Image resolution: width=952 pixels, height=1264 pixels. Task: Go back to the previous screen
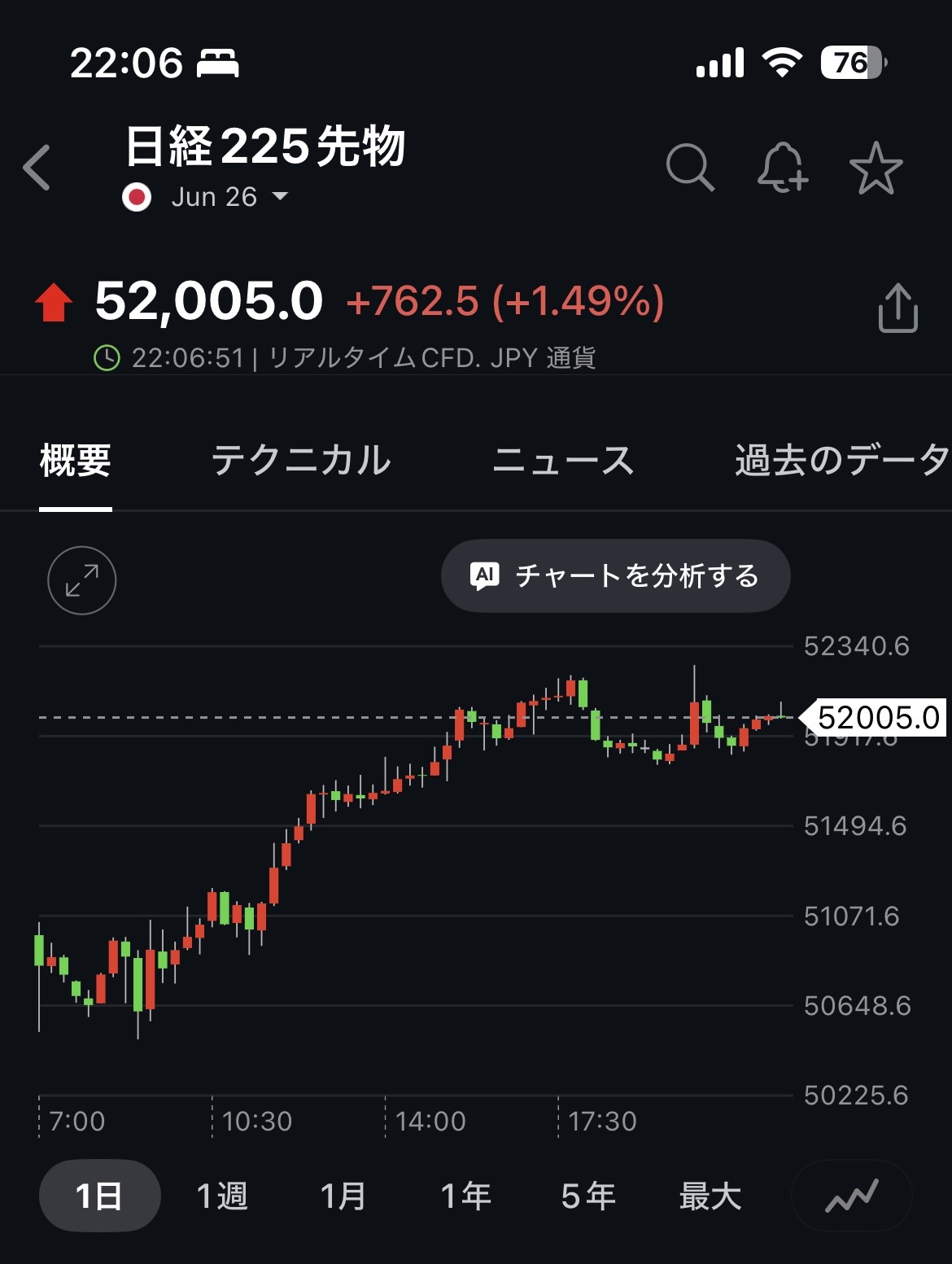coord(37,168)
